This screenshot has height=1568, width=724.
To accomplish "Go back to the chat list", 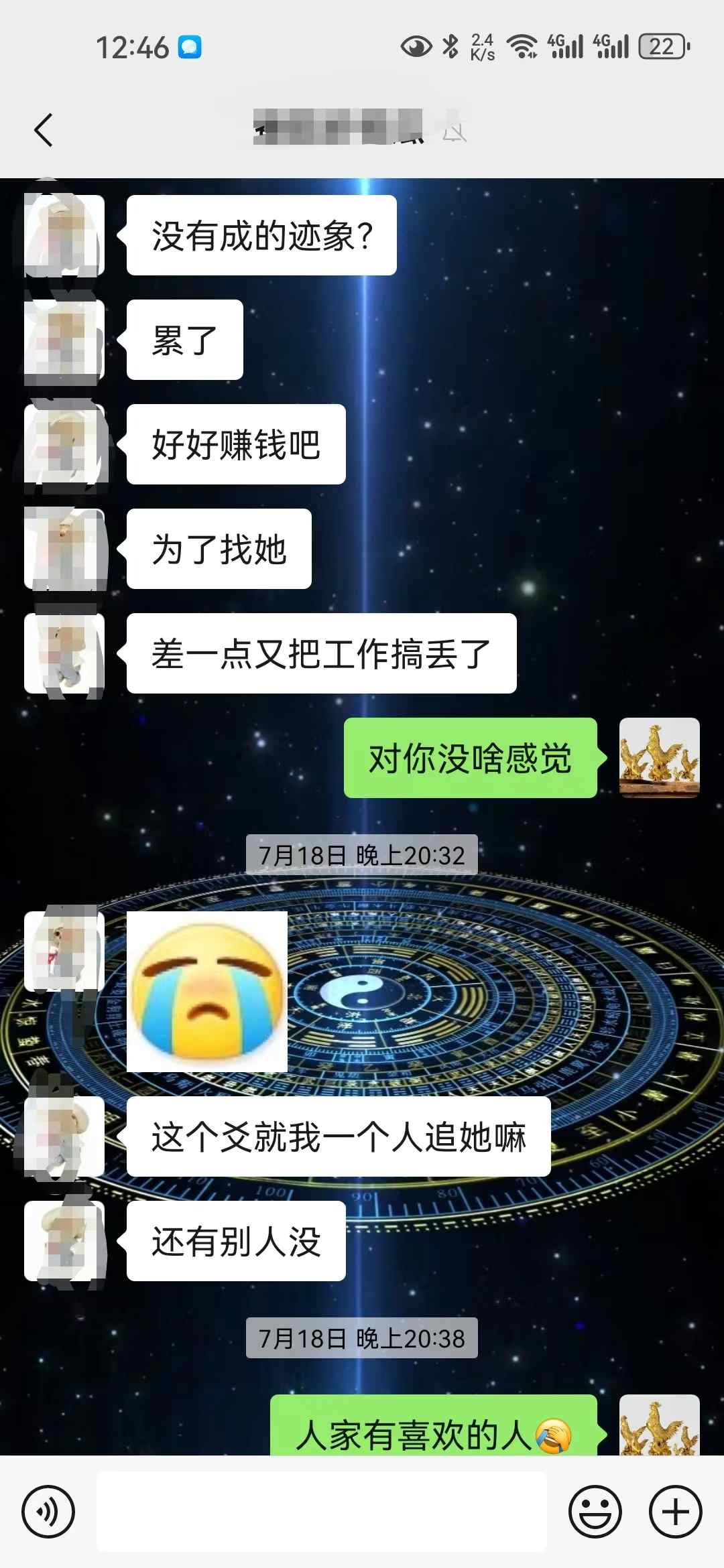I will pos(44,130).
